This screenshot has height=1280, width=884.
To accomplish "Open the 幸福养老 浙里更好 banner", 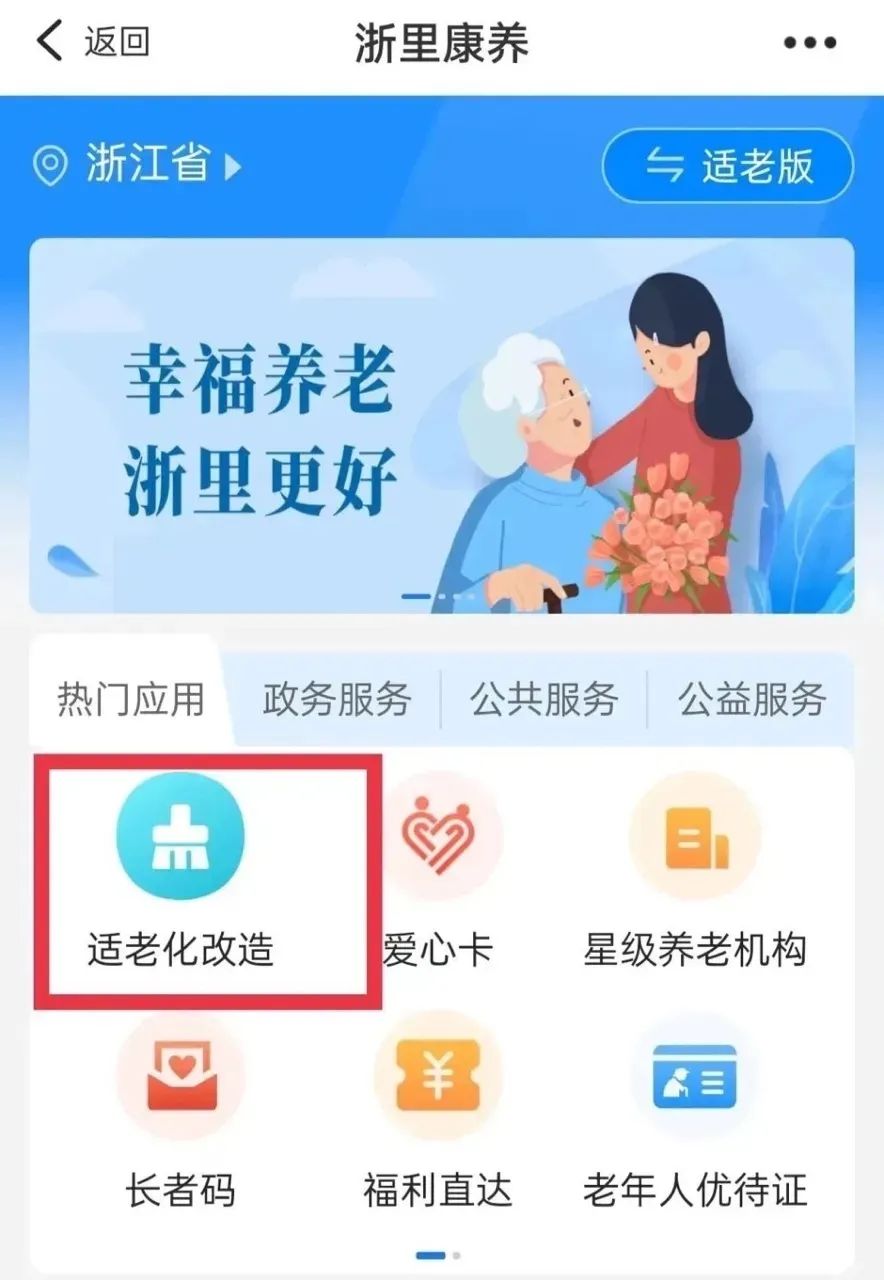I will pos(441,425).
